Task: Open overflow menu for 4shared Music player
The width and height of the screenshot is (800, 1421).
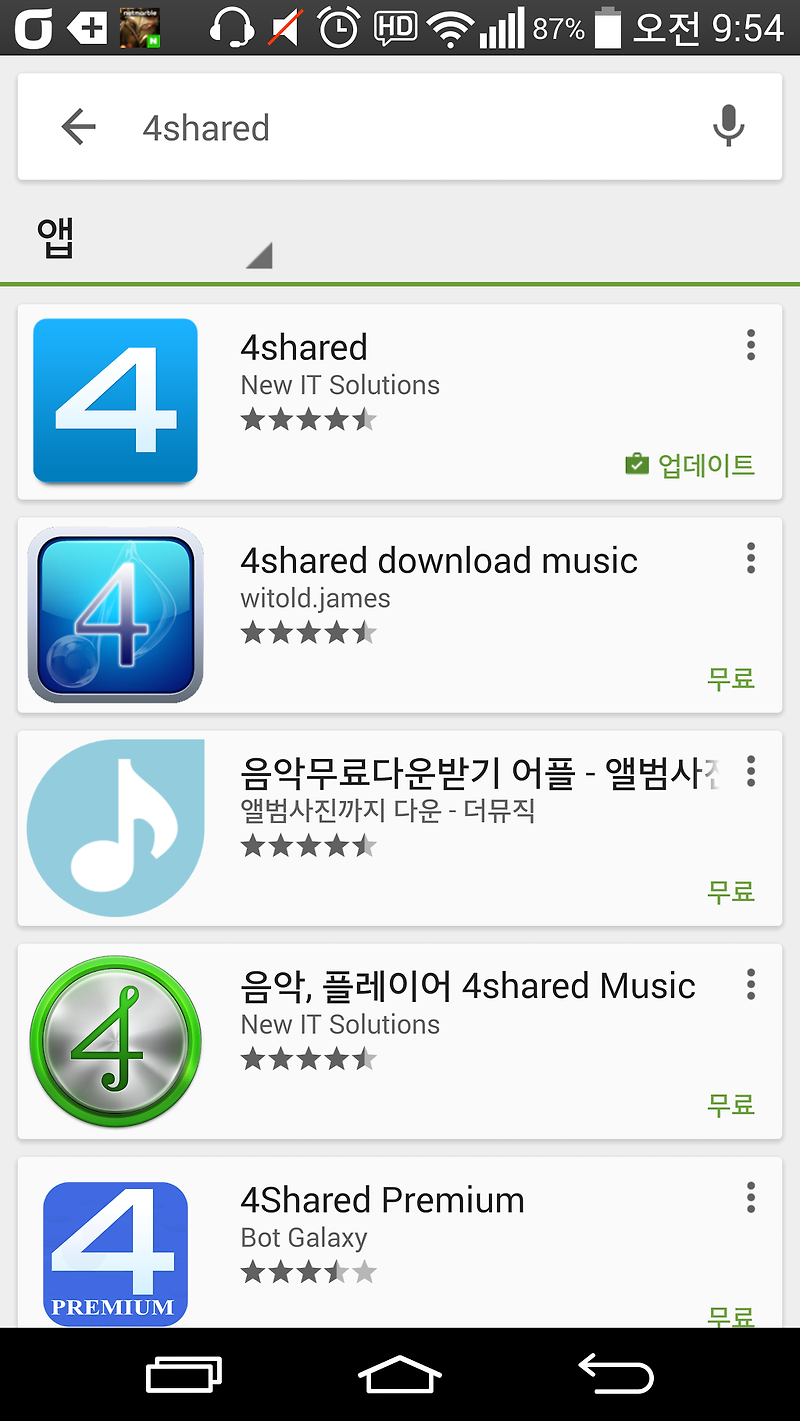Action: click(750, 984)
